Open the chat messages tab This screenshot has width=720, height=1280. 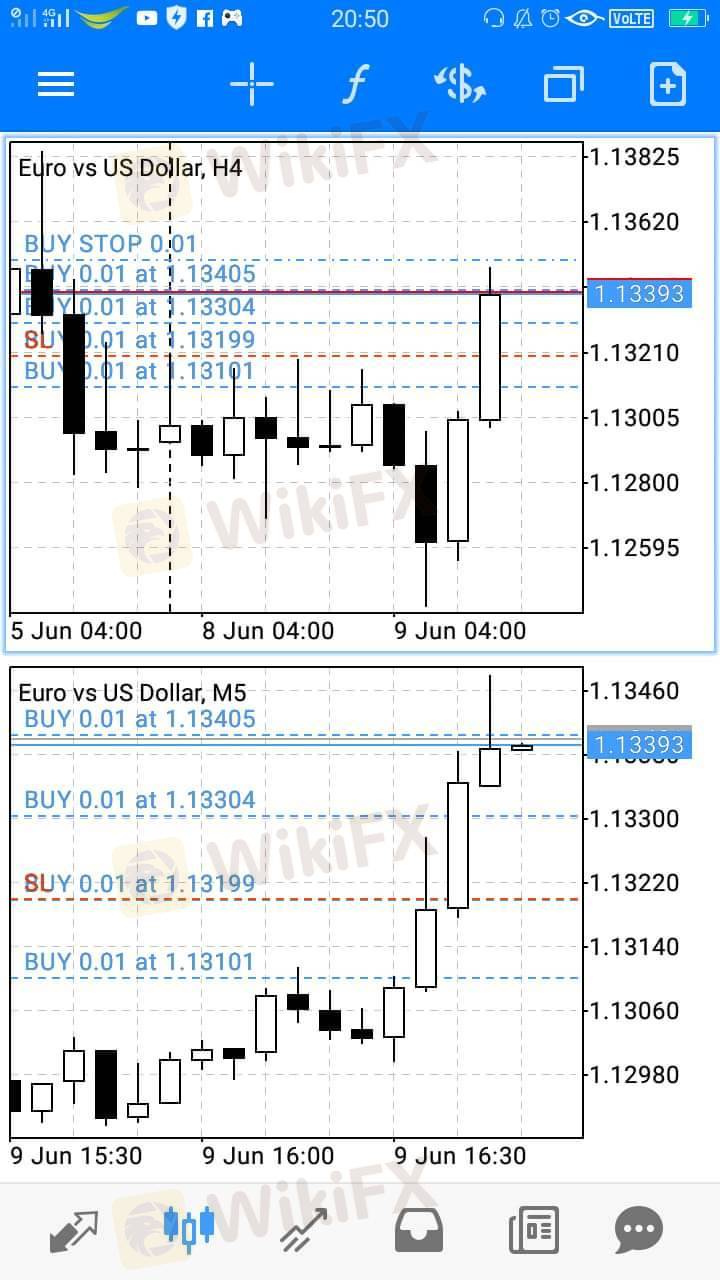click(x=639, y=1230)
